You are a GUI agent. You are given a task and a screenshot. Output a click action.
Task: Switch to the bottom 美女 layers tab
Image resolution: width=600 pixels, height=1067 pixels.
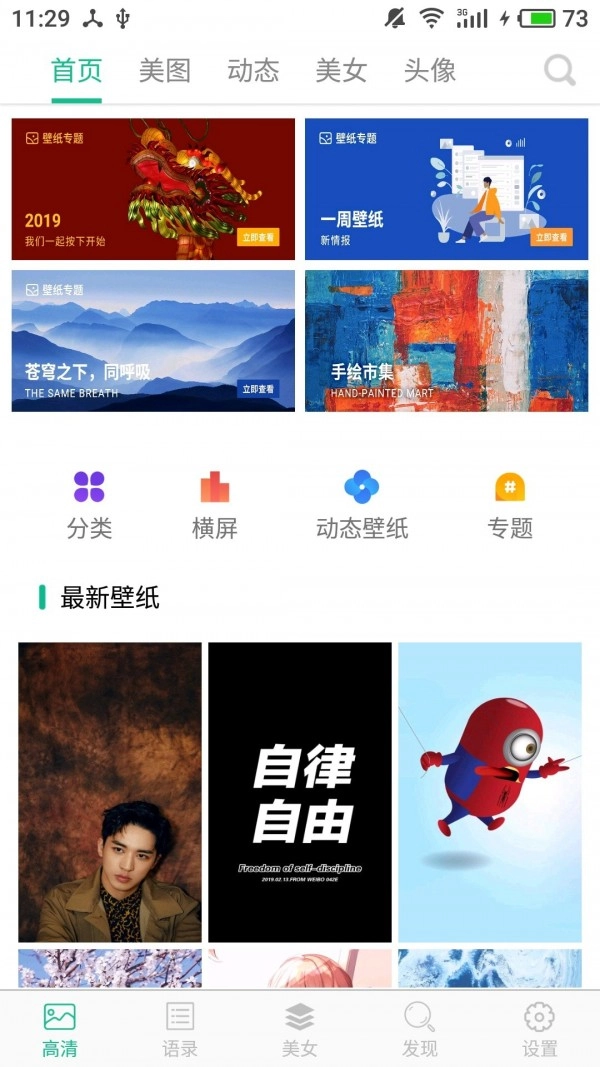pos(300,1029)
